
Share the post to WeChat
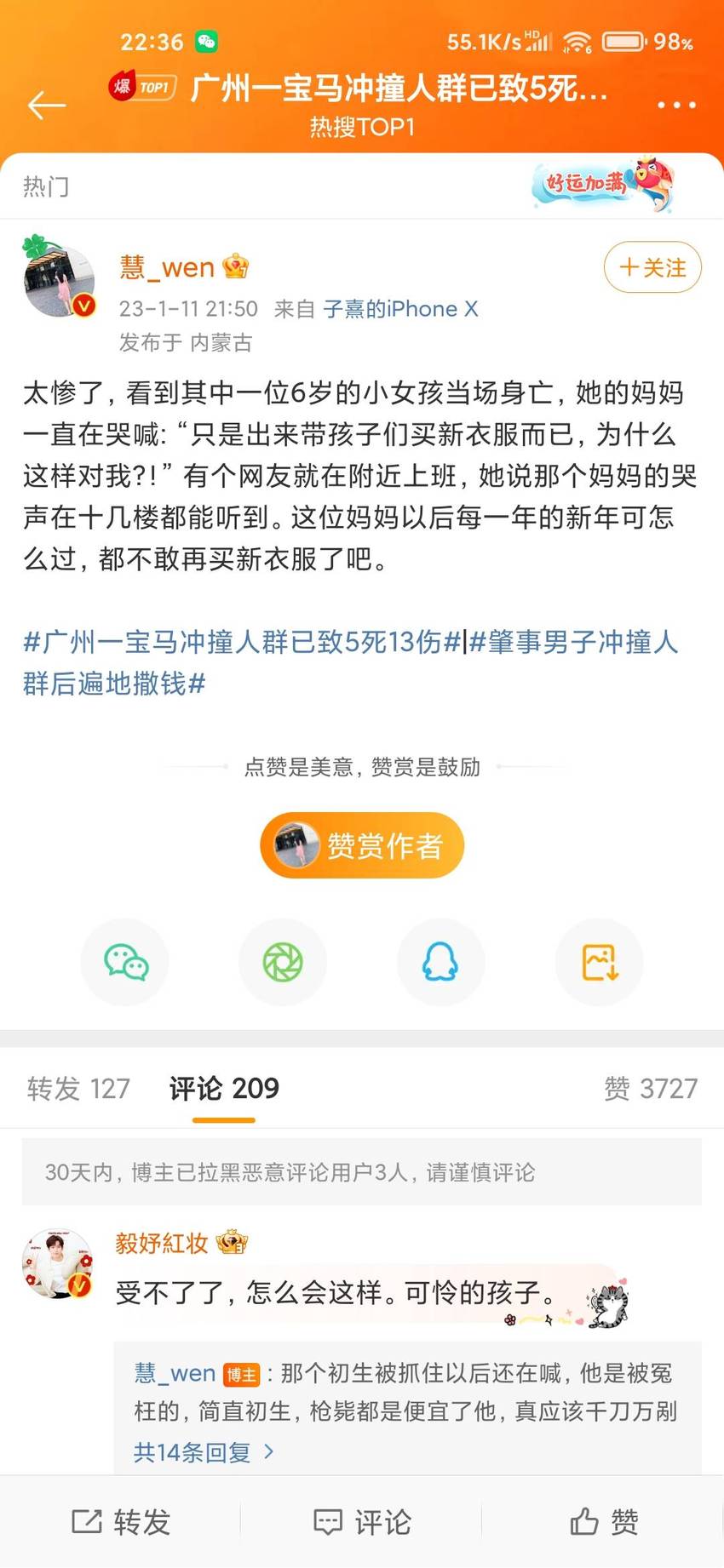pyautogui.click(x=125, y=963)
